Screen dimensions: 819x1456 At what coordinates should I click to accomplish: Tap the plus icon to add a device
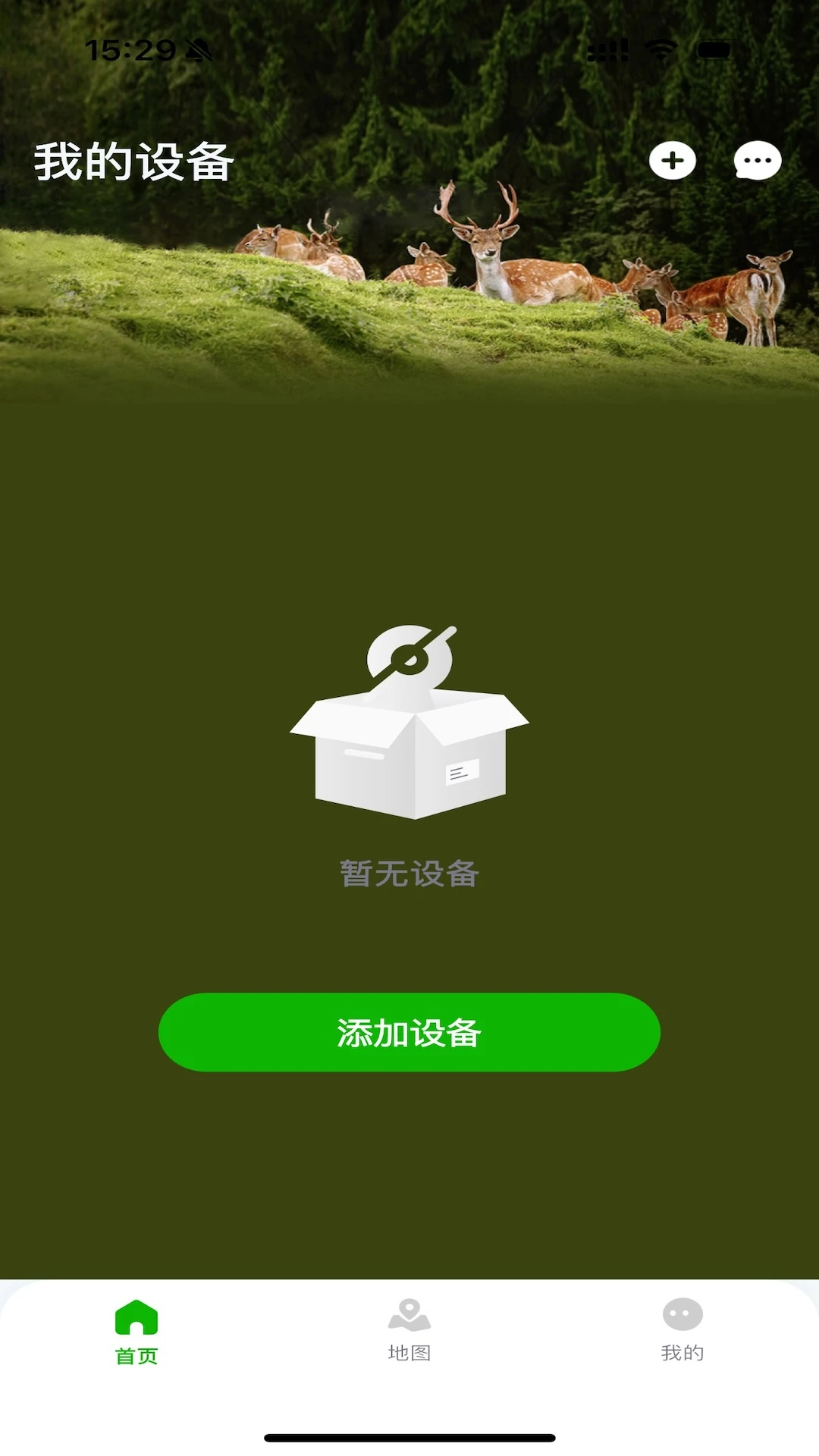(673, 161)
